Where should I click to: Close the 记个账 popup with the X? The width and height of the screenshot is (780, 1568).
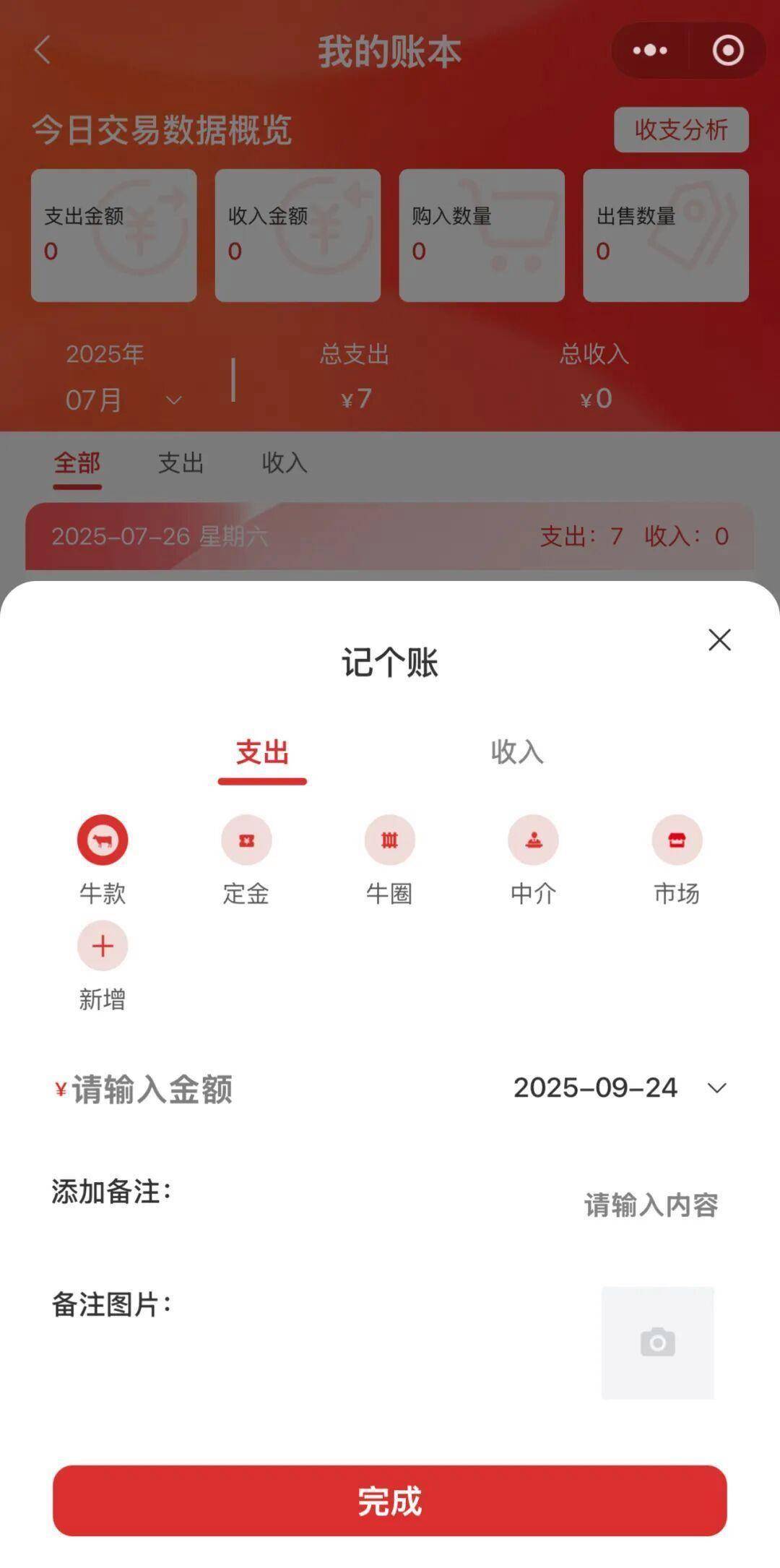pyautogui.click(x=719, y=641)
